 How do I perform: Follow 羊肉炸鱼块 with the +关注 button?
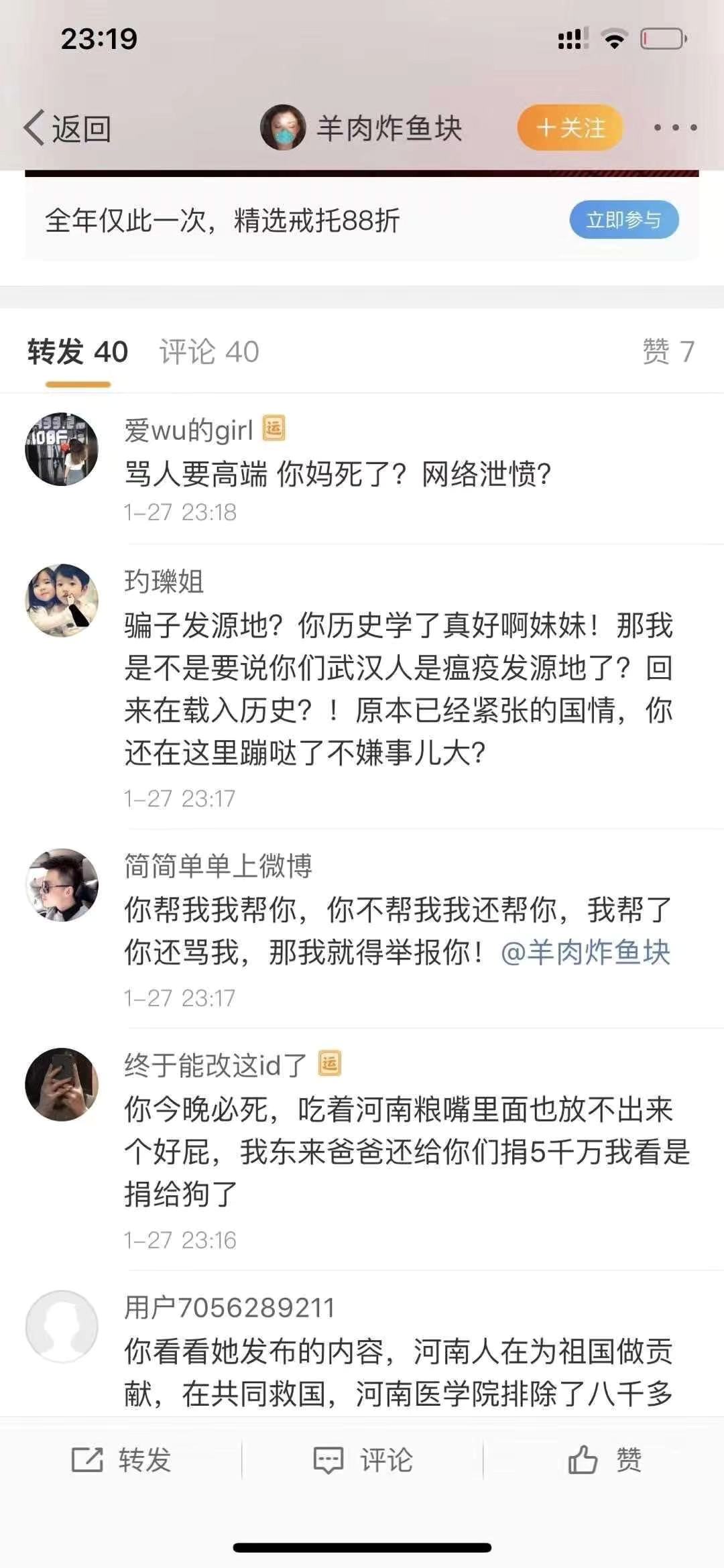pyautogui.click(x=570, y=127)
